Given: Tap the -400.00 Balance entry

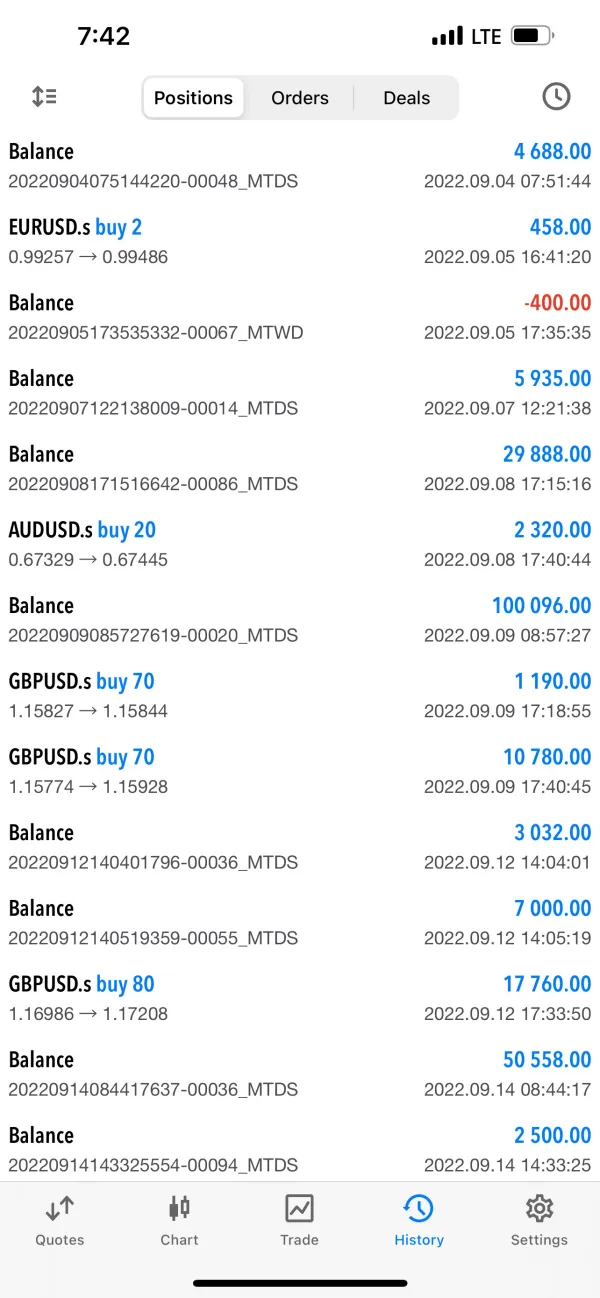Looking at the screenshot, I should pos(300,317).
